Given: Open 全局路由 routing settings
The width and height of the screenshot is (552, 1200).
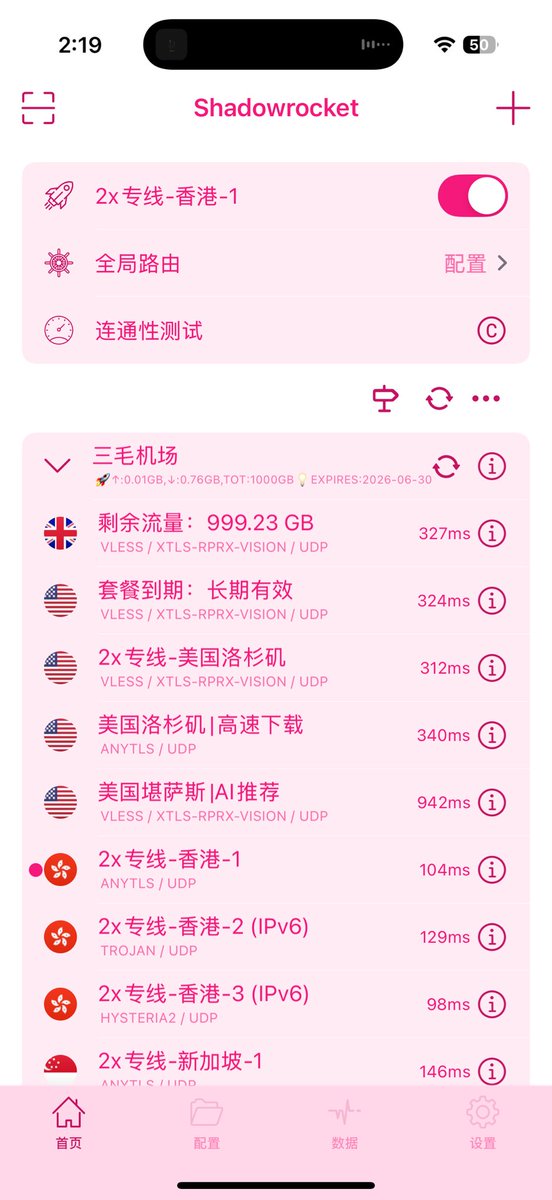Looking at the screenshot, I should pyautogui.click(x=276, y=264).
